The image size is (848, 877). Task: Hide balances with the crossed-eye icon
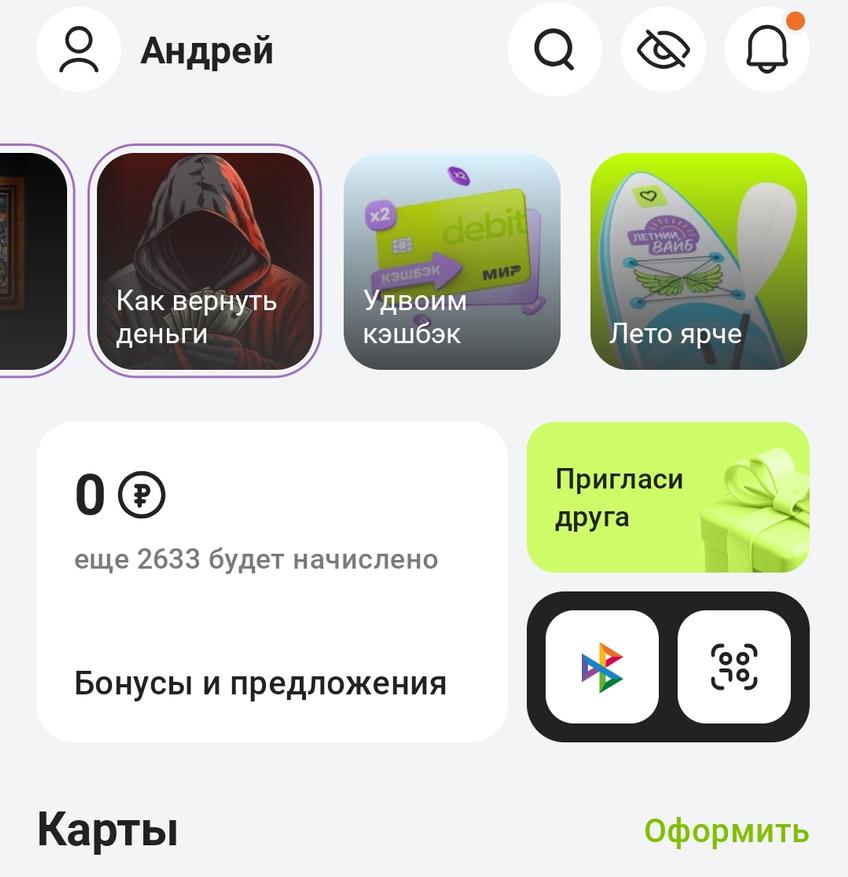(x=664, y=50)
